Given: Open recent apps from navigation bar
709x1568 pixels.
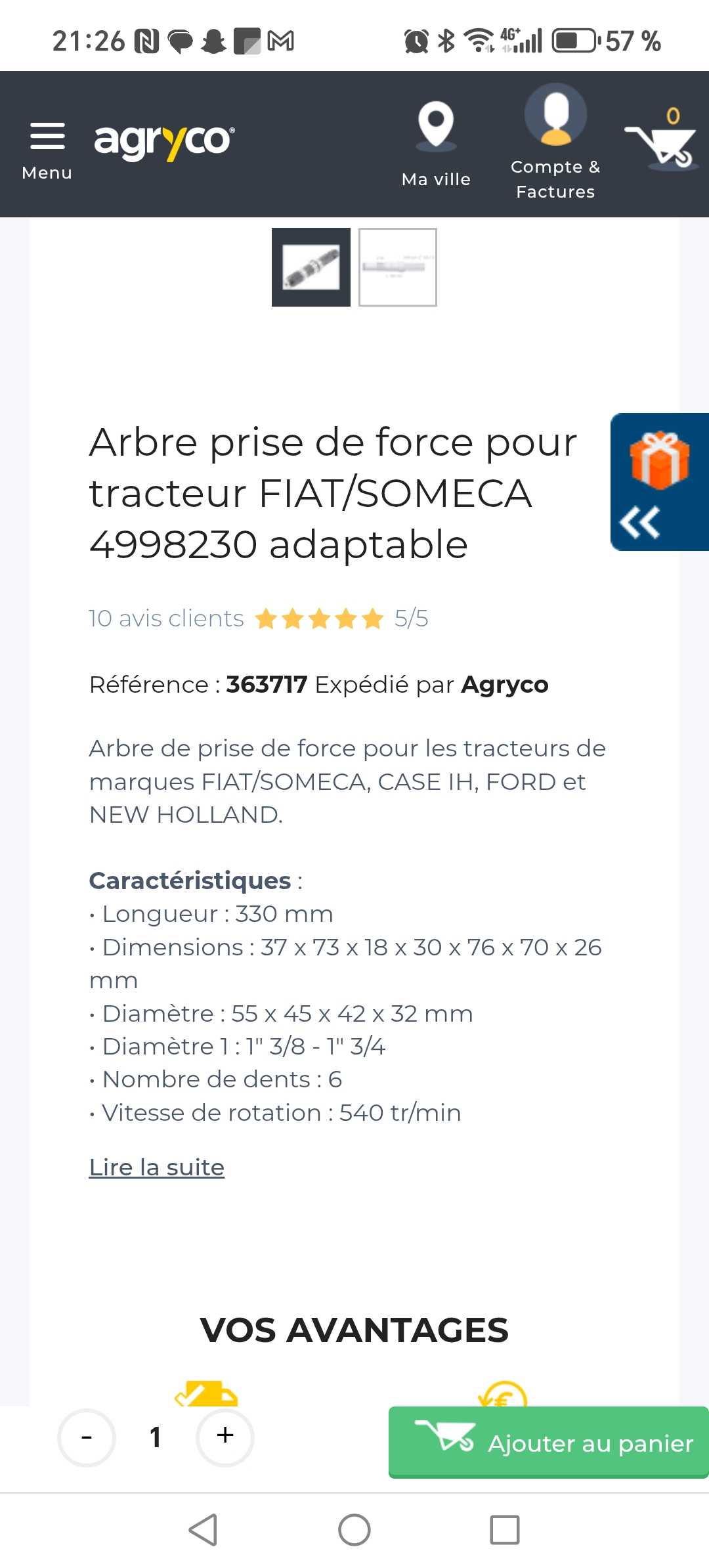Looking at the screenshot, I should (505, 1531).
